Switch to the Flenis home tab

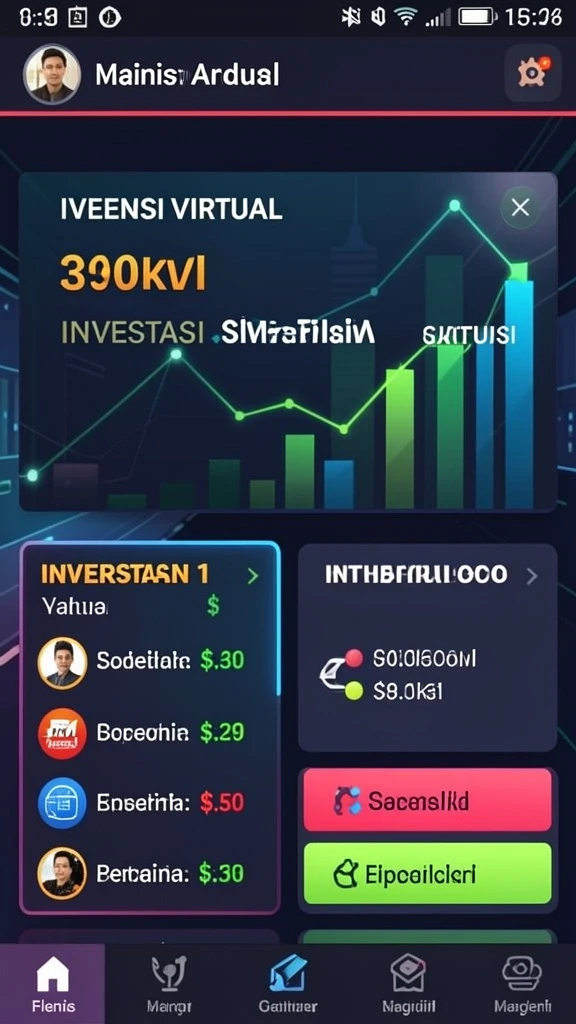click(x=52, y=984)
